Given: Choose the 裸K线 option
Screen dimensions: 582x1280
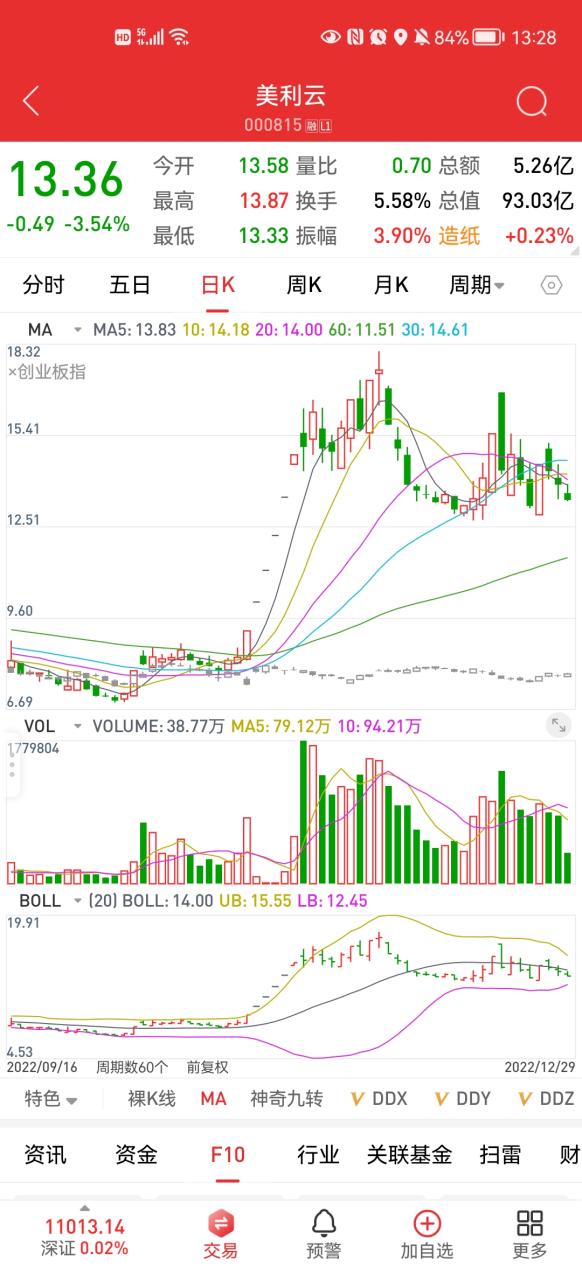Looking at the screenshot, I should 152,1098.
